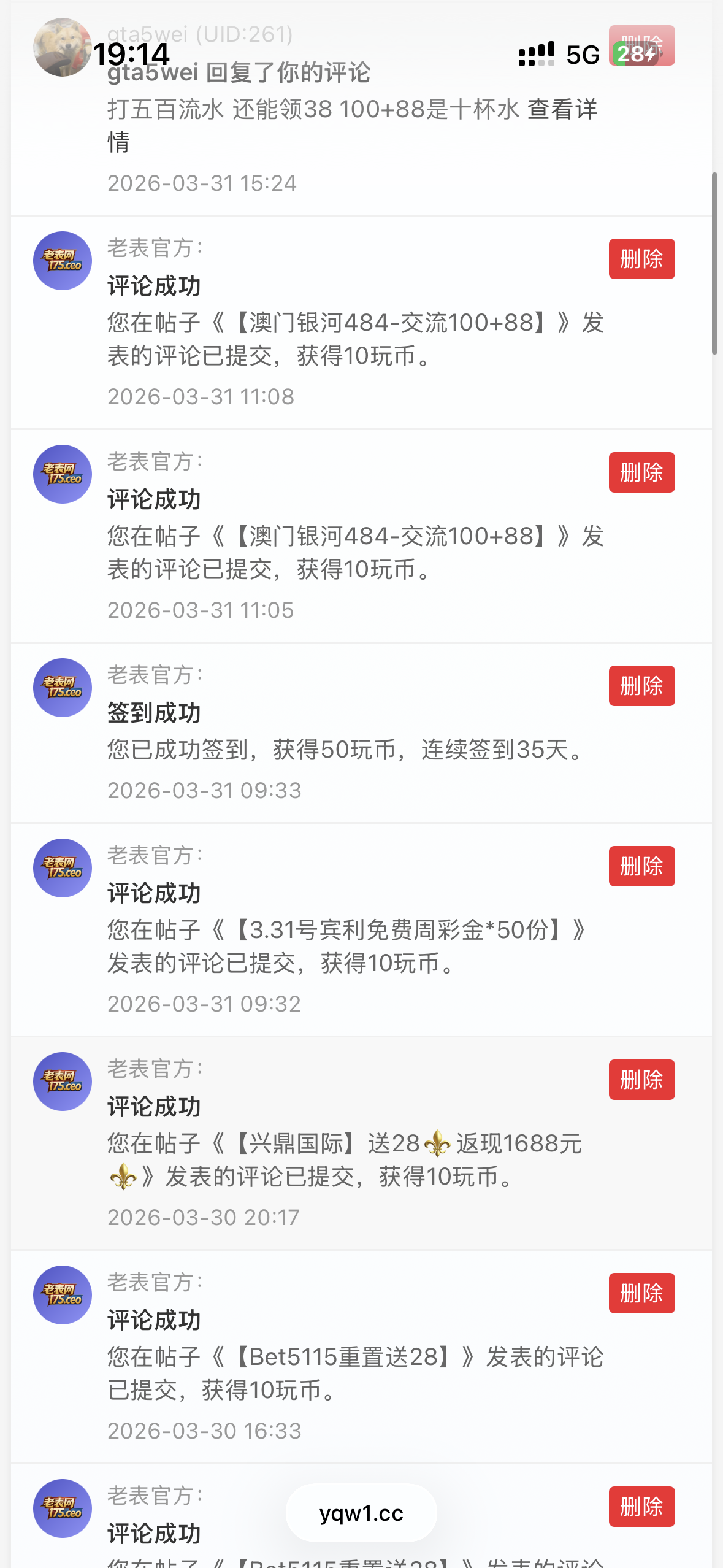Tap the yqw1.cc address pill
This screenshot has width=723, height=1568.
(x=361, y=1513)
